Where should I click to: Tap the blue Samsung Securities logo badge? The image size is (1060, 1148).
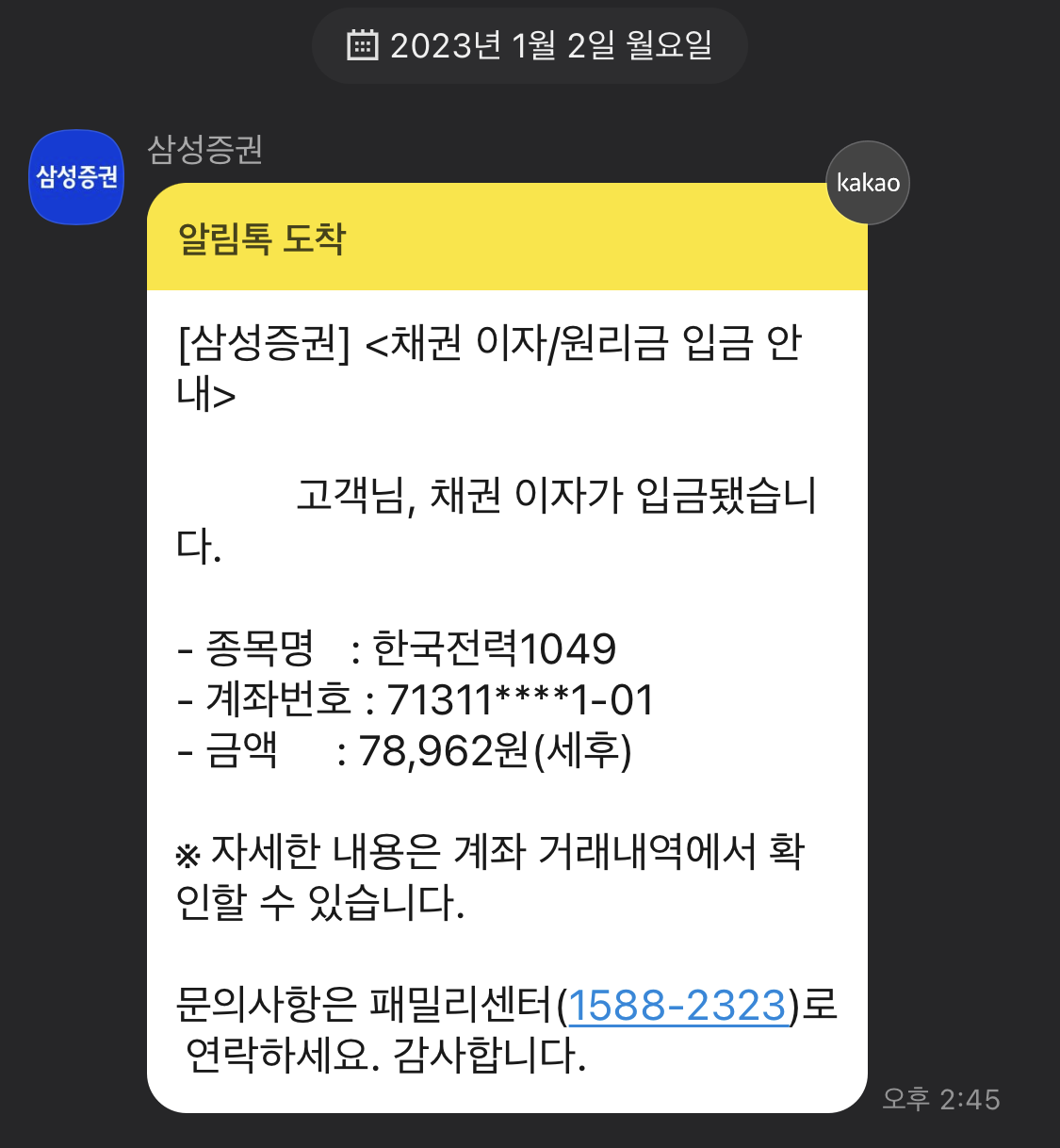pos(75,177)
